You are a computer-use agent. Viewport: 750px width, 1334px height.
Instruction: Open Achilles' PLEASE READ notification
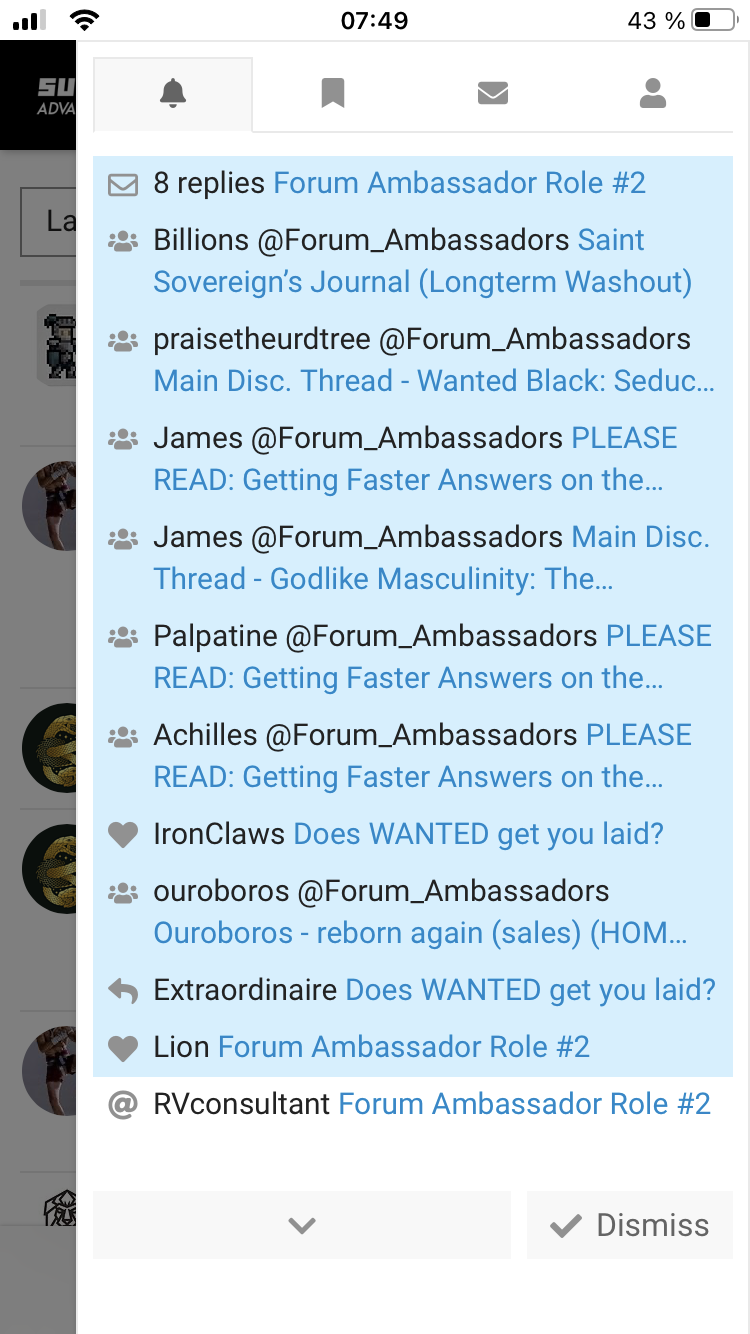click(x=413, y=756)
